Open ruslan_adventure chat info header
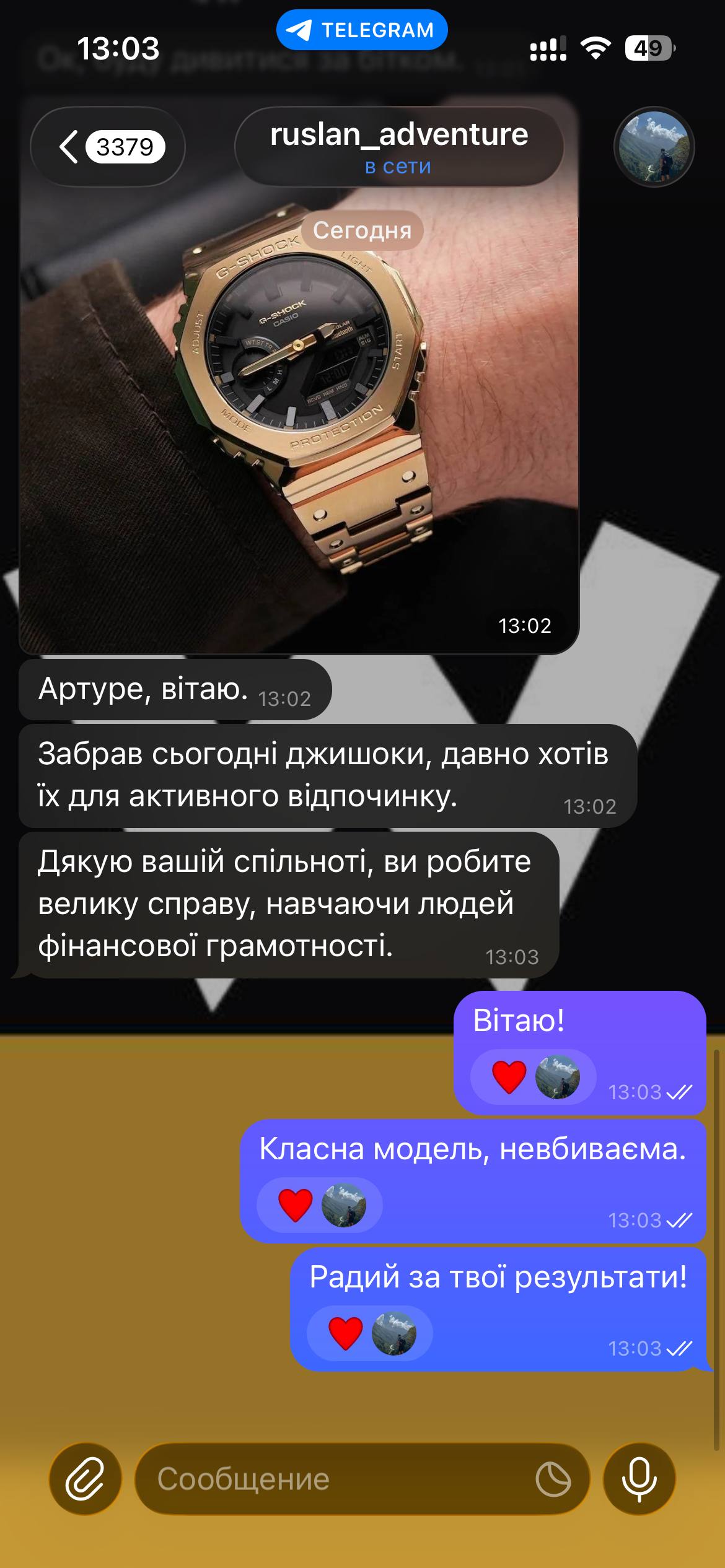This screenshot has width=725, height=1568. [399, 147]
